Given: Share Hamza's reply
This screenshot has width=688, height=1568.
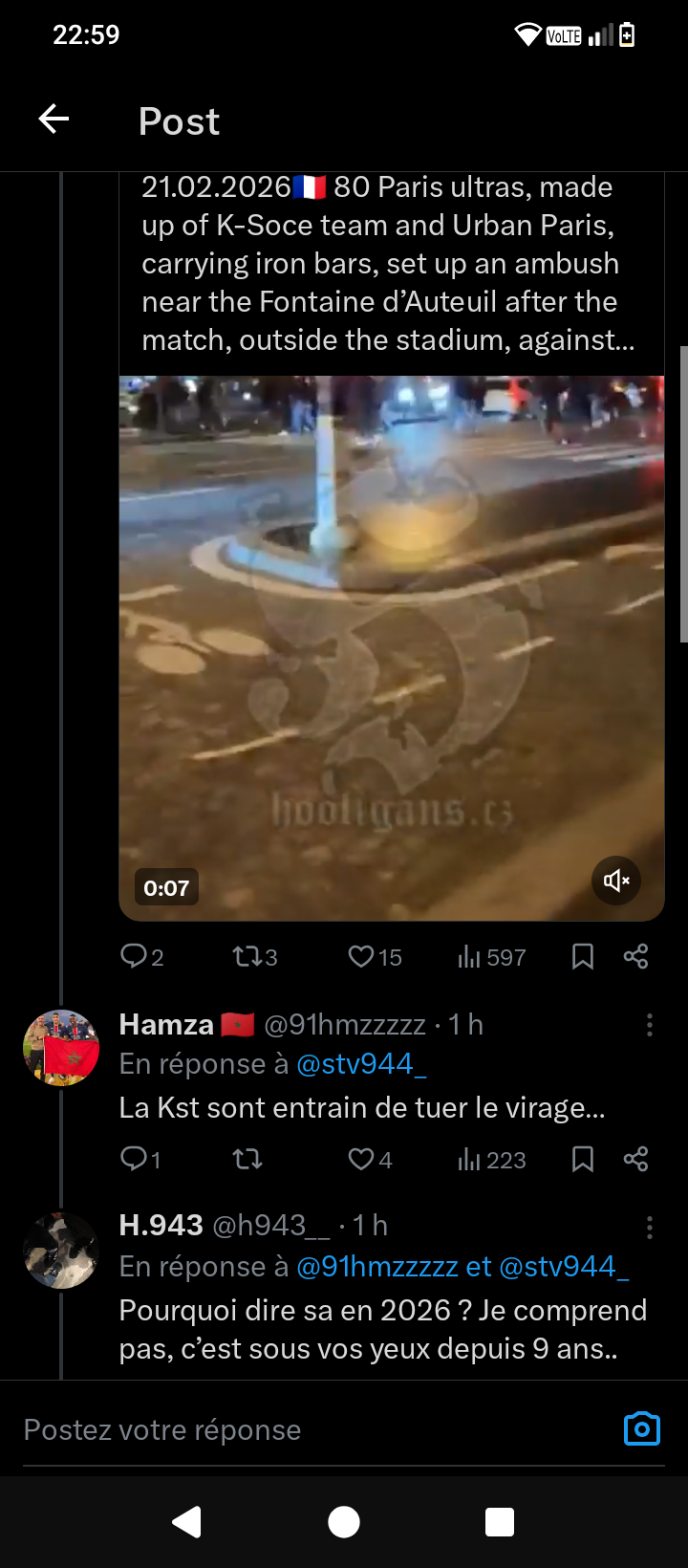Looking at the screenshot, I should click(x=635, y=1159).
